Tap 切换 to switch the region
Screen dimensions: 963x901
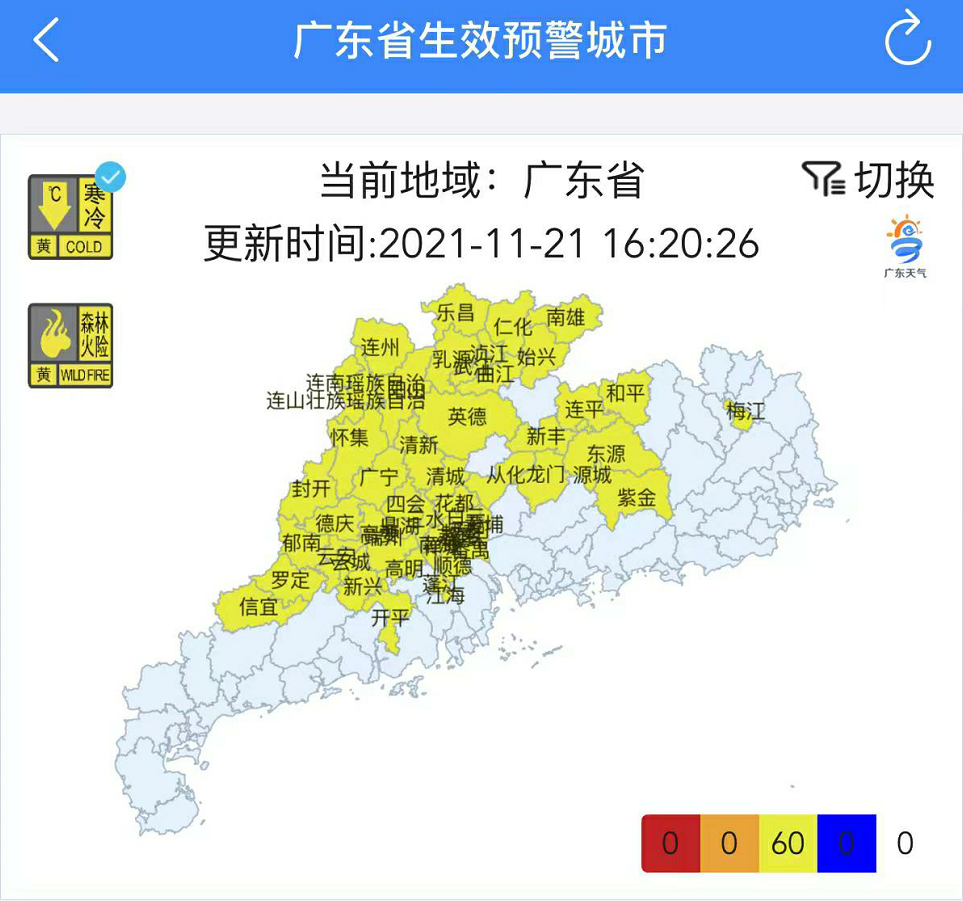868,180
